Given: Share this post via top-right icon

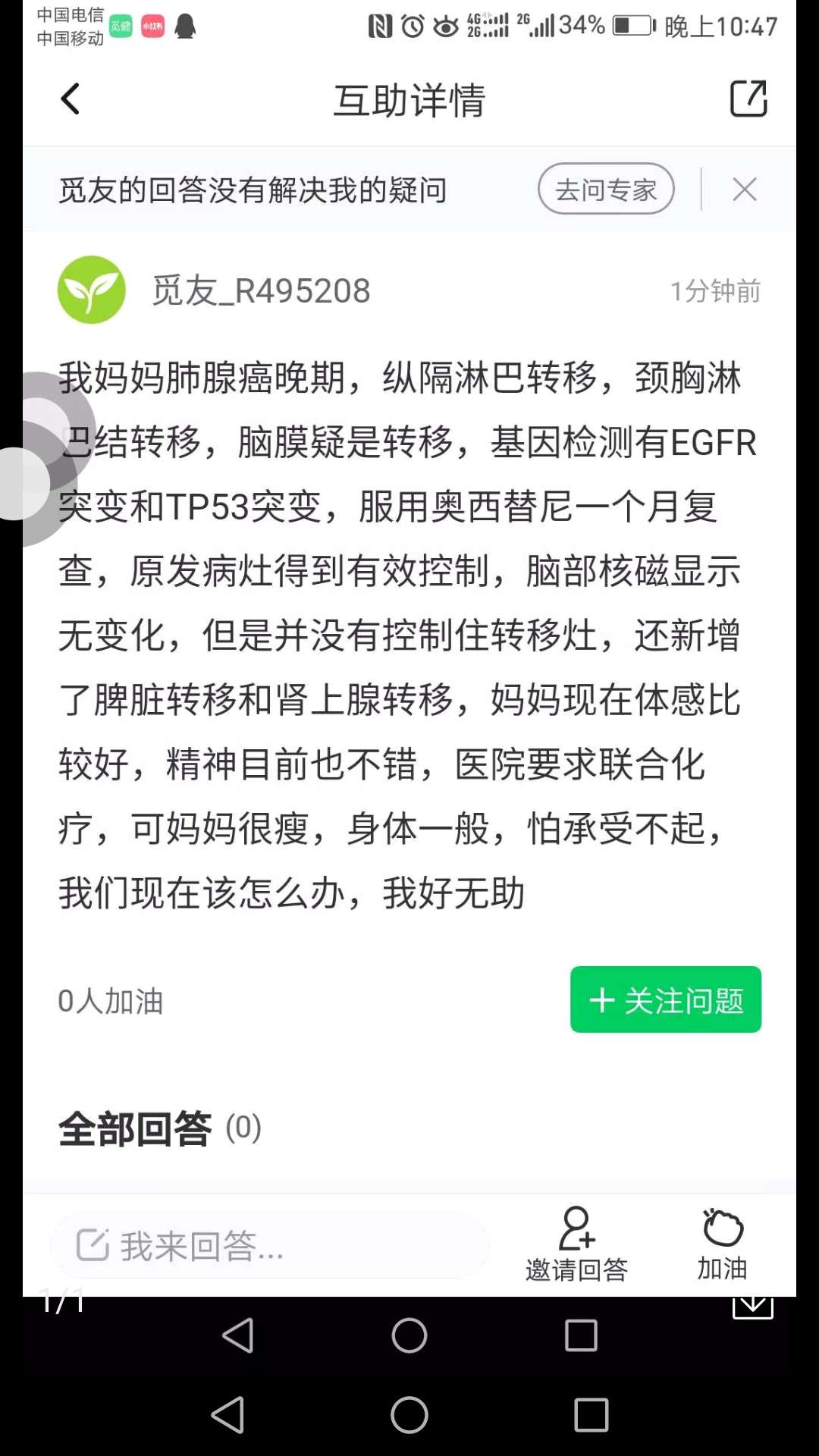Looking at the screenshot, I should [748, 99].
